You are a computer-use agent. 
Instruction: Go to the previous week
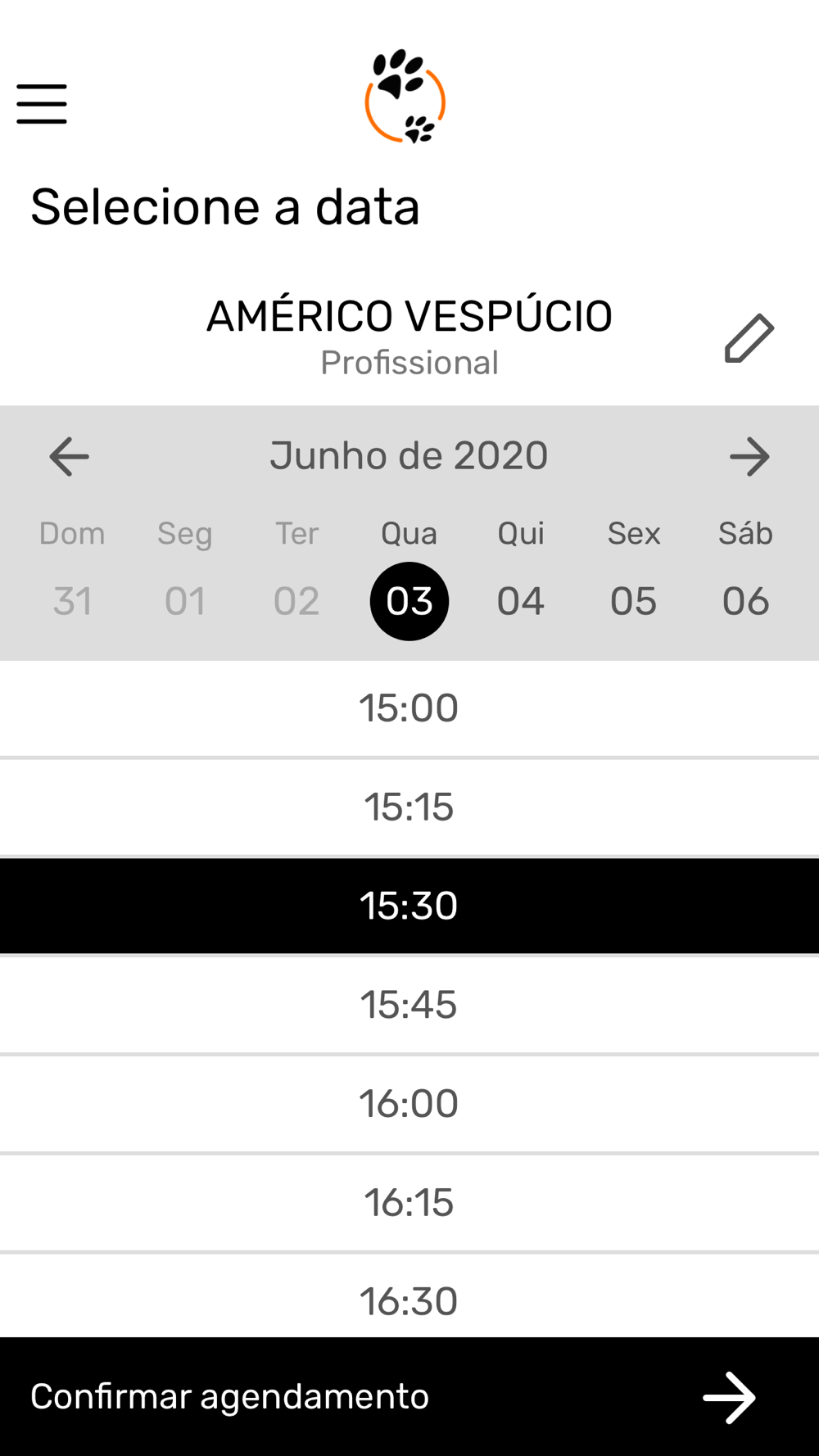(69, 456)
